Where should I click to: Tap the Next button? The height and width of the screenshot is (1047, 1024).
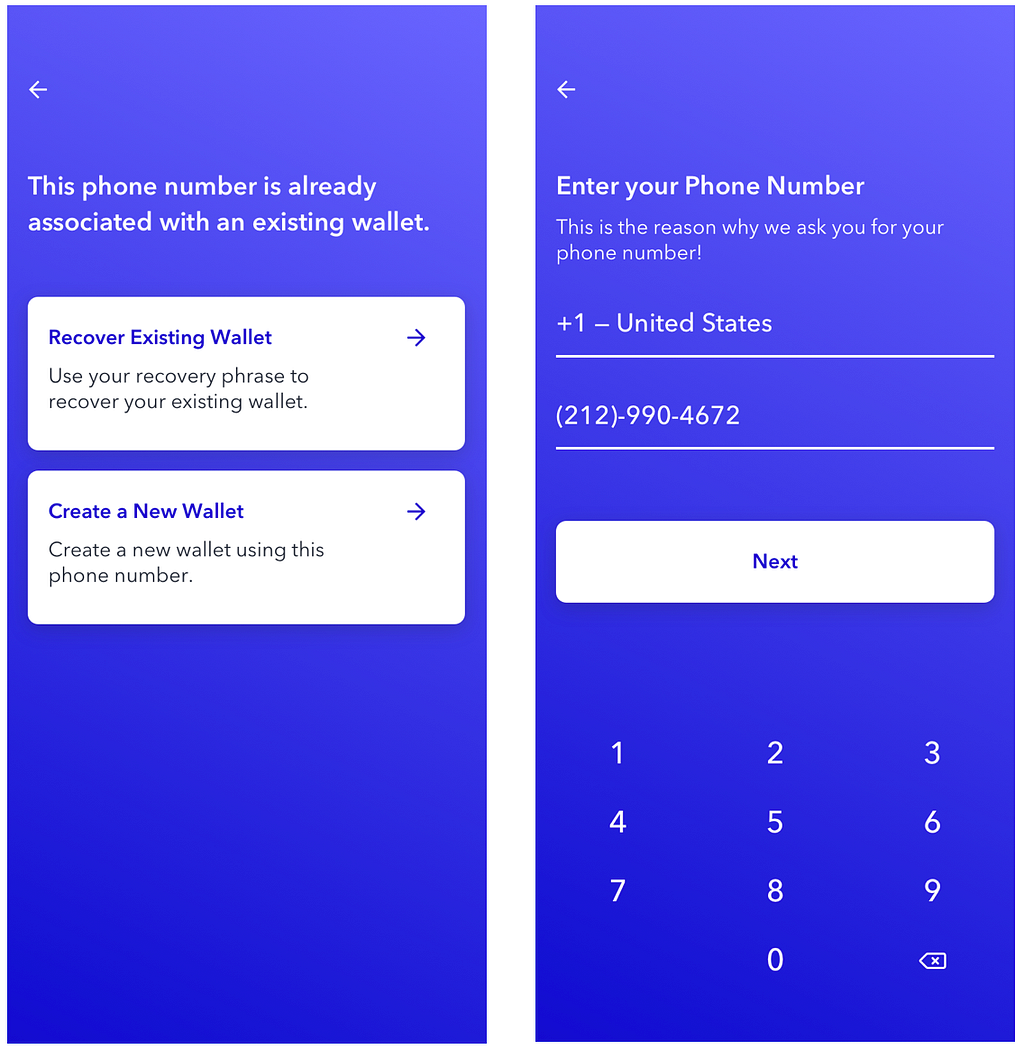point(774,561)
